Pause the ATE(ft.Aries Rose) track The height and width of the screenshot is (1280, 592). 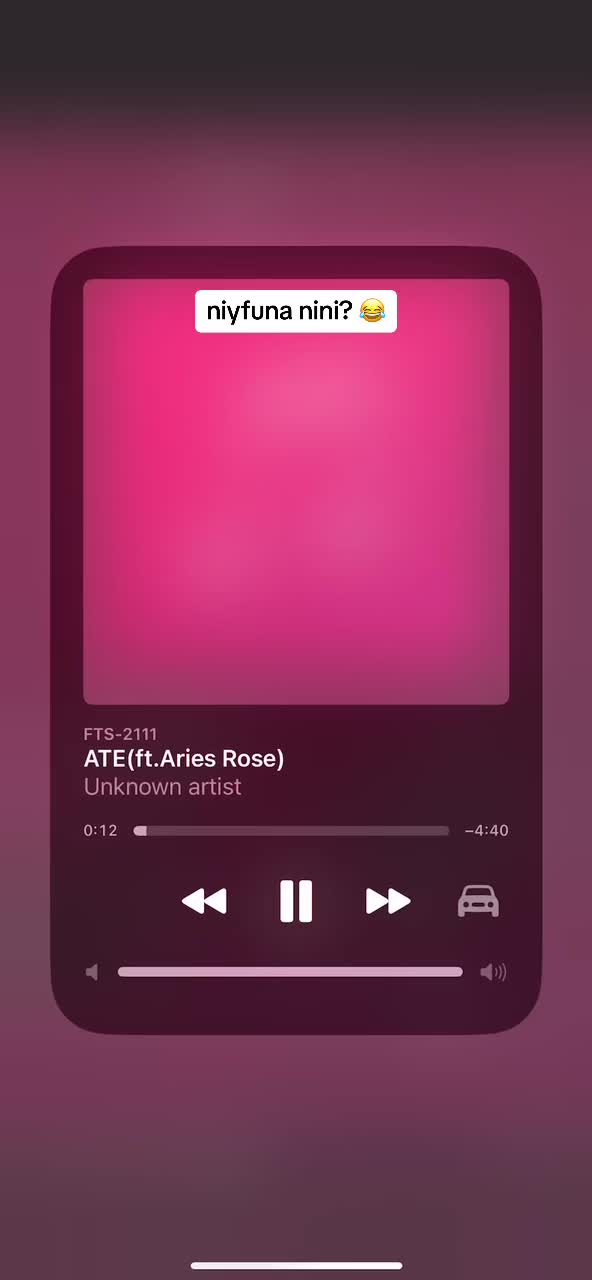296,901
